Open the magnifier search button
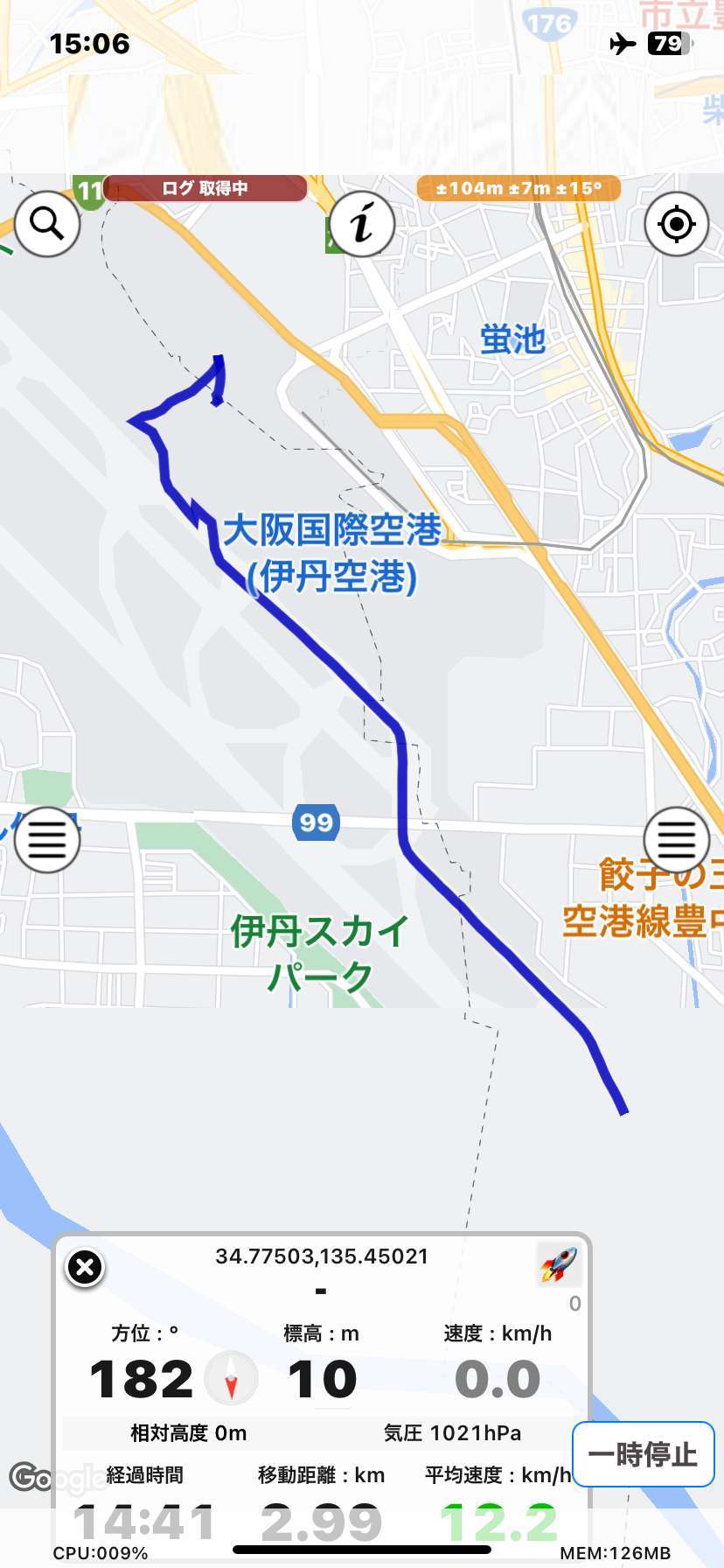 pyautogui.click(x=47, y=224)
